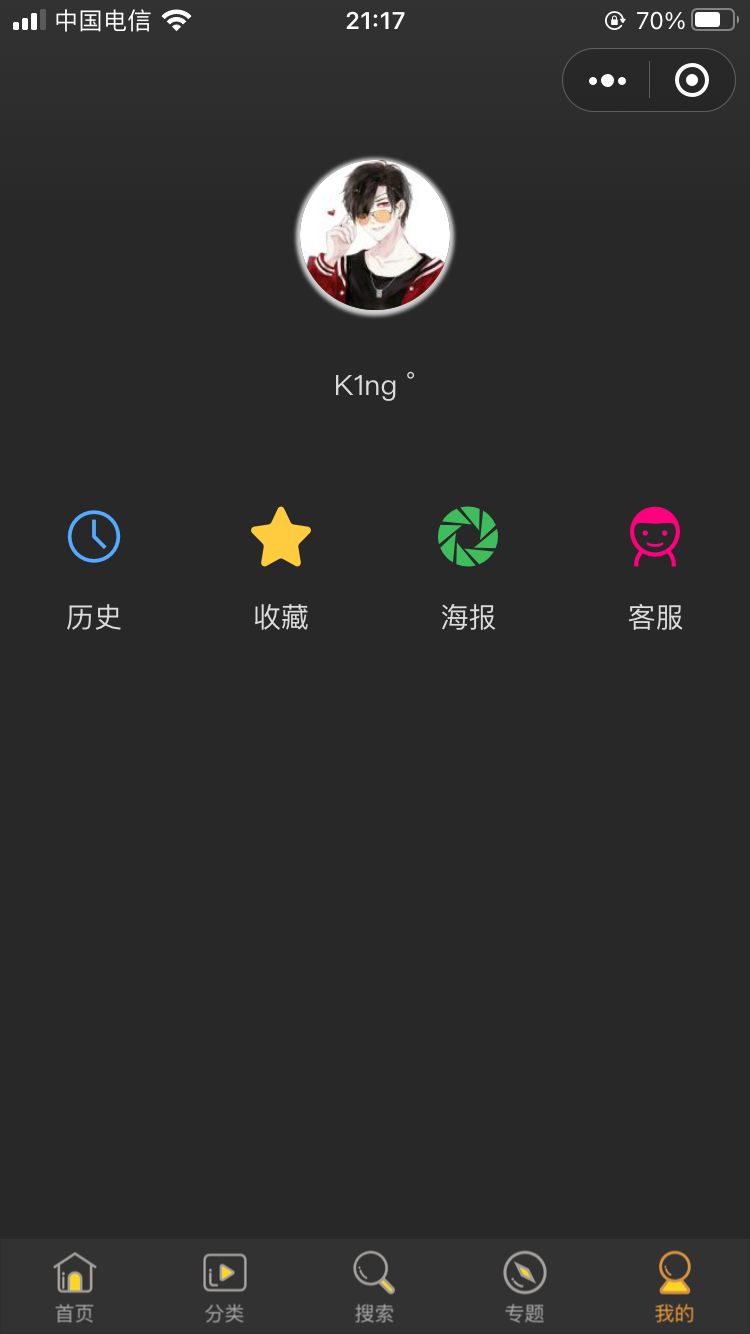Select the 我的 tab

(x=675, y=1288)
